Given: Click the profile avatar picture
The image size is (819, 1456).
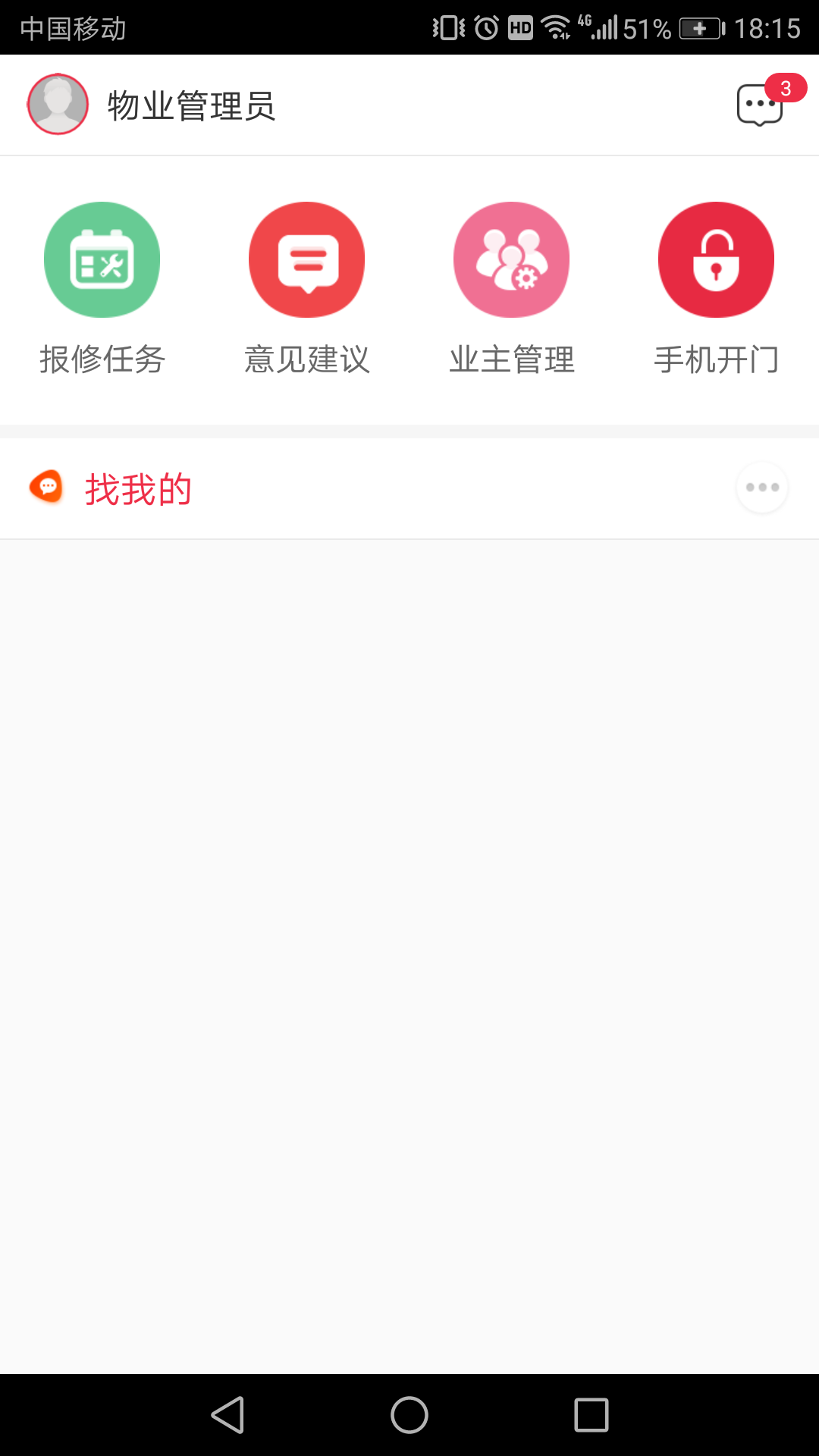Looking at the screenshot, I should [58, 104].
